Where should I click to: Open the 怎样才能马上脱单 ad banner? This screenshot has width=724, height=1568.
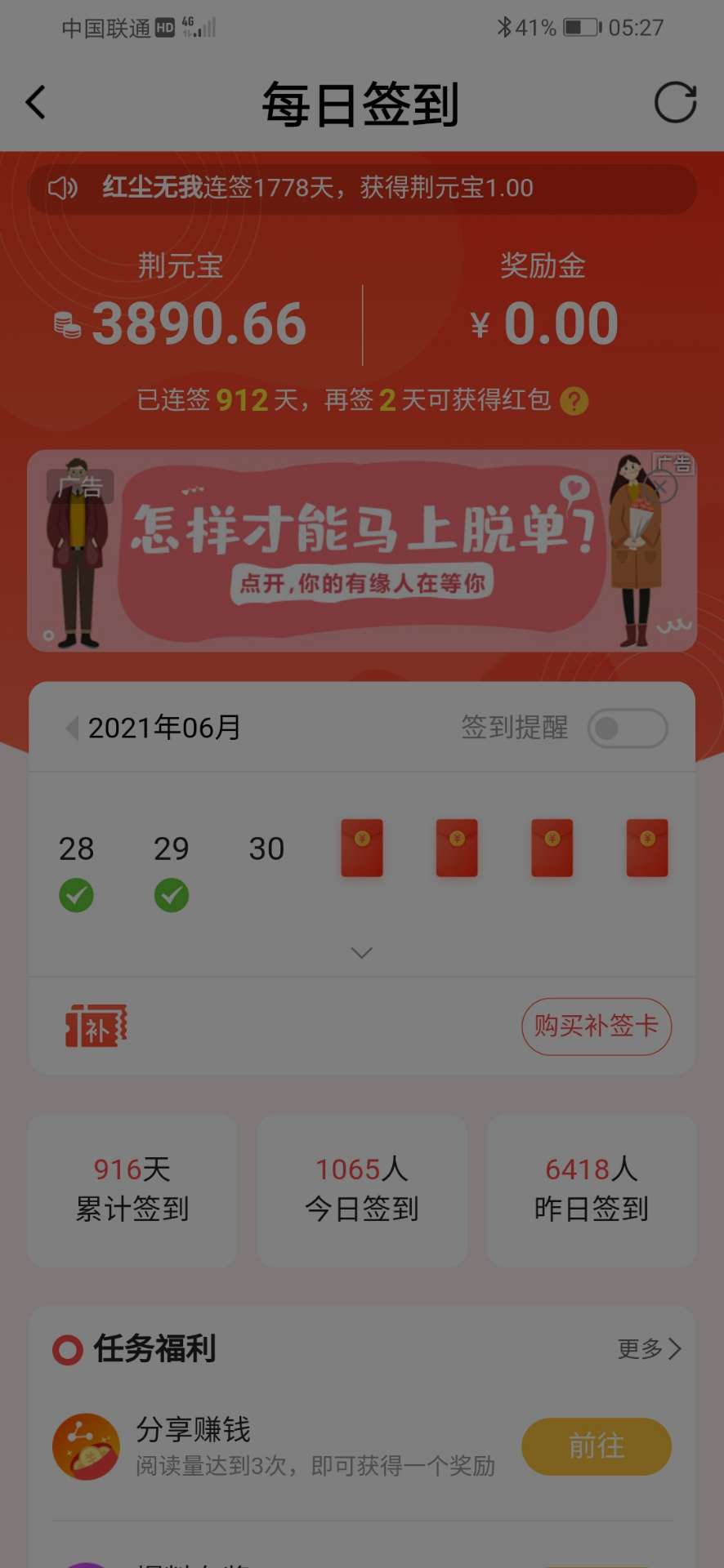pyautogui.click(x=361, y=551)
